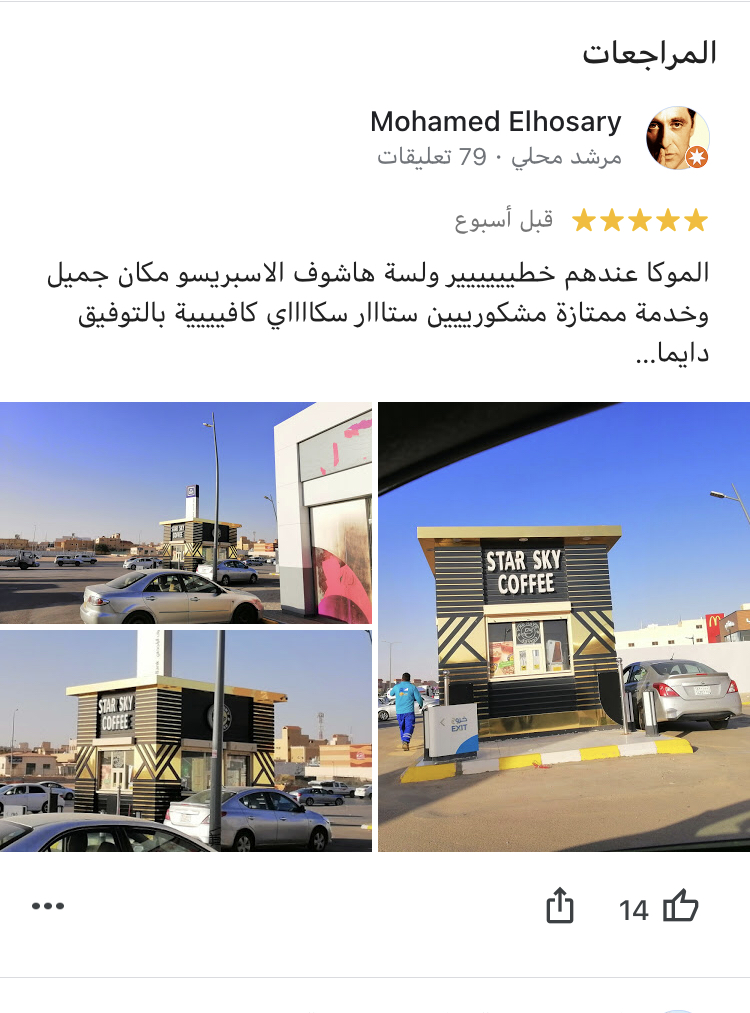Viewport: 750px width, 1013px height.
Task: Share this review
Action: click(560, 908)
